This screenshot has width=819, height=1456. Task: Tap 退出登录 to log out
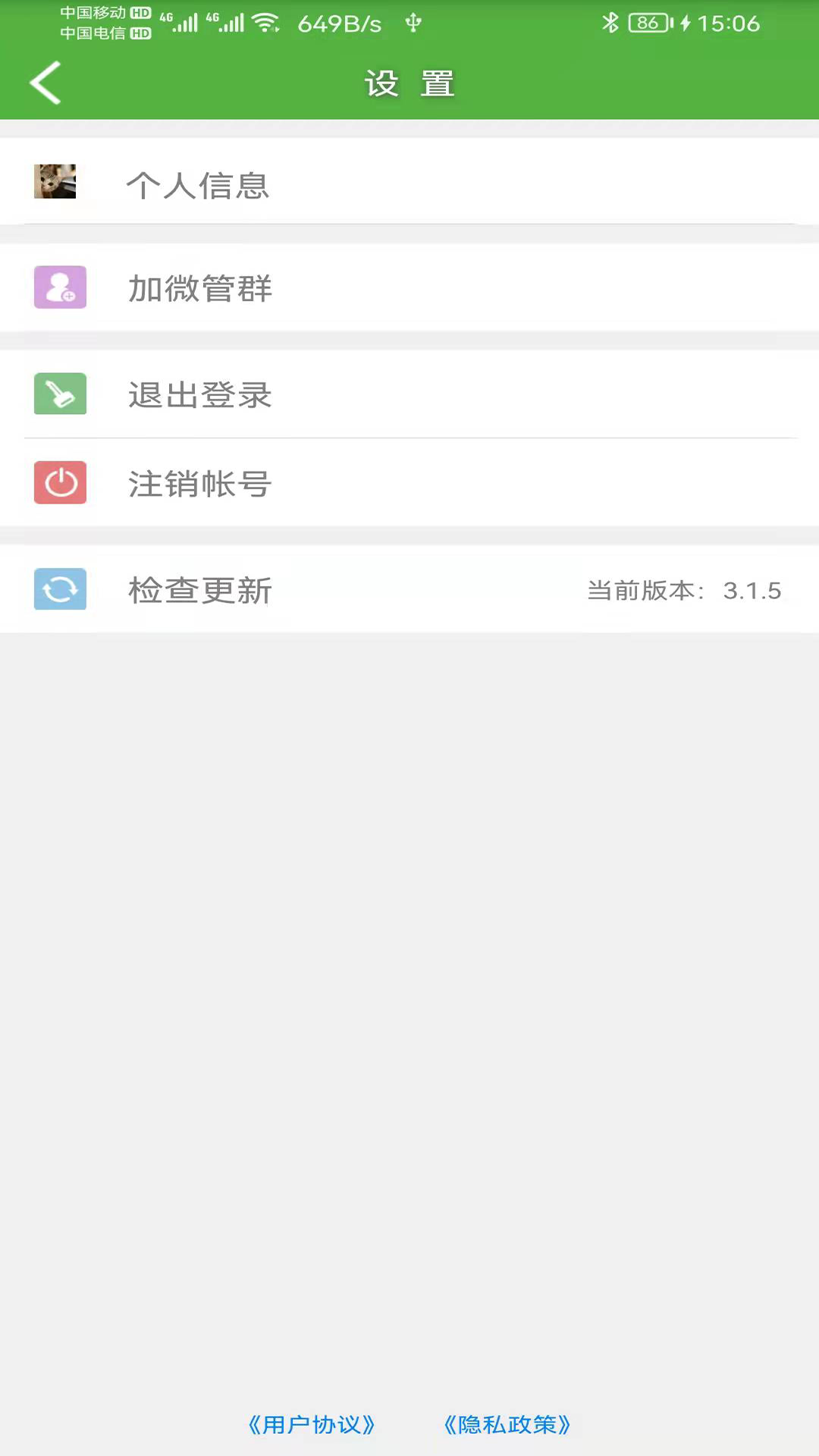tap(199, 394)
